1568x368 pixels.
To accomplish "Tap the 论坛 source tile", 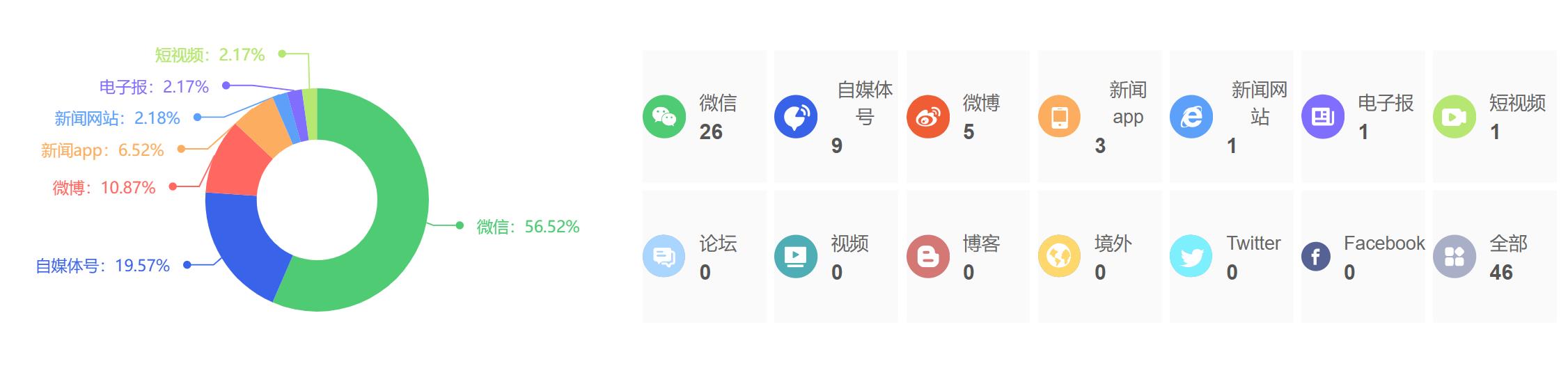I will point(703,257).
